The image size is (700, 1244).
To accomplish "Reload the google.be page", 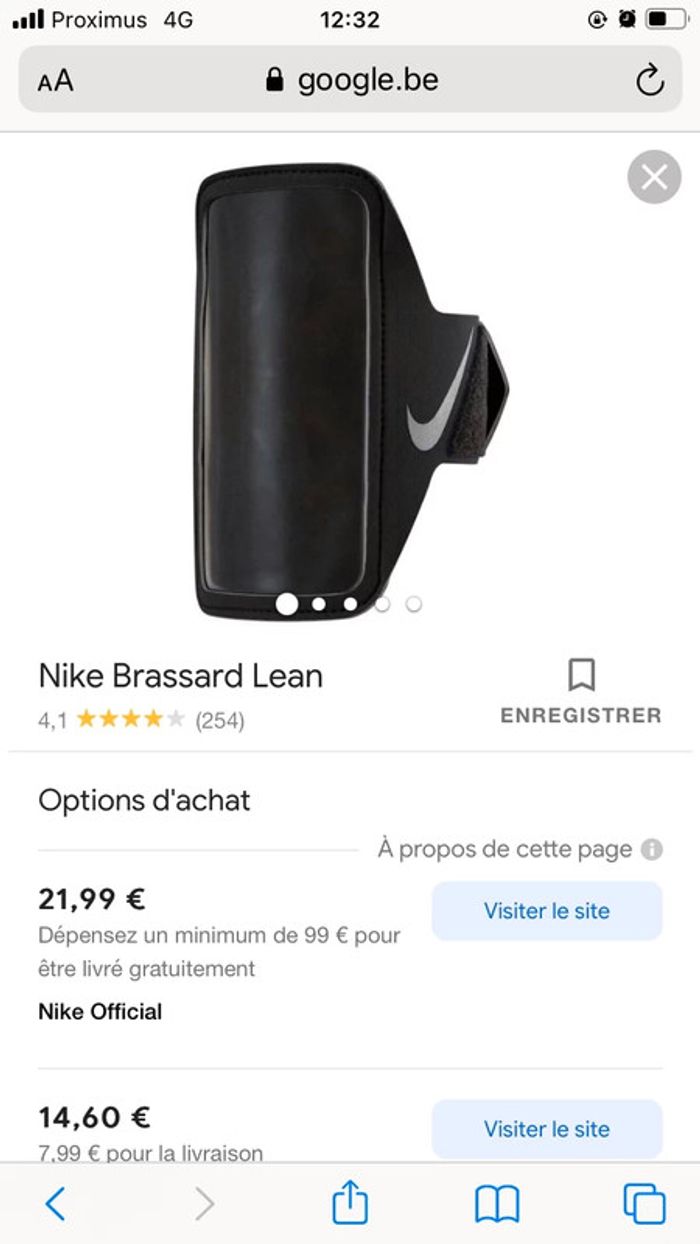I will (650, 80).
